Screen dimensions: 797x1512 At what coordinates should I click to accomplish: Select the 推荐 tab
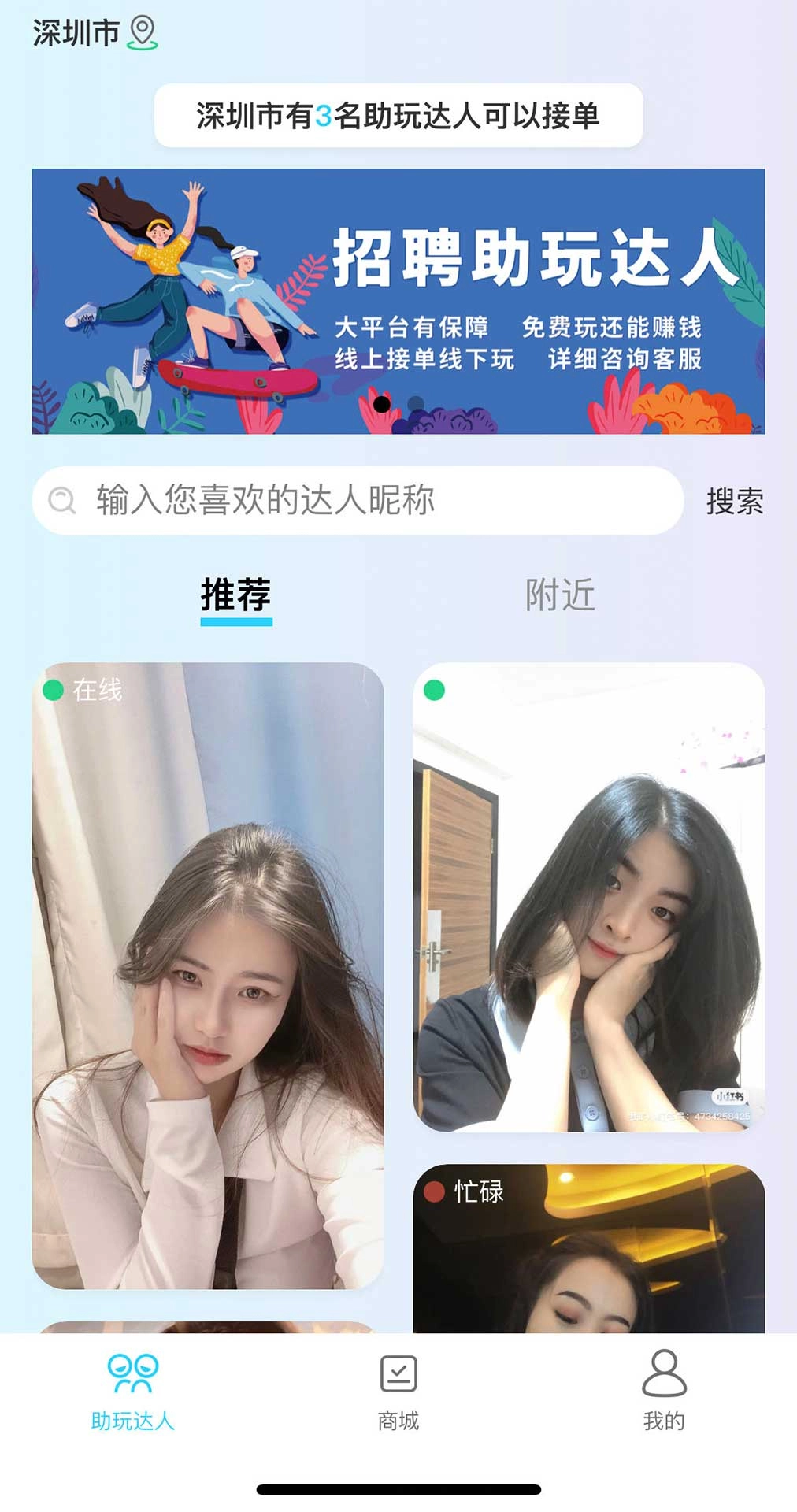point(235,595)
